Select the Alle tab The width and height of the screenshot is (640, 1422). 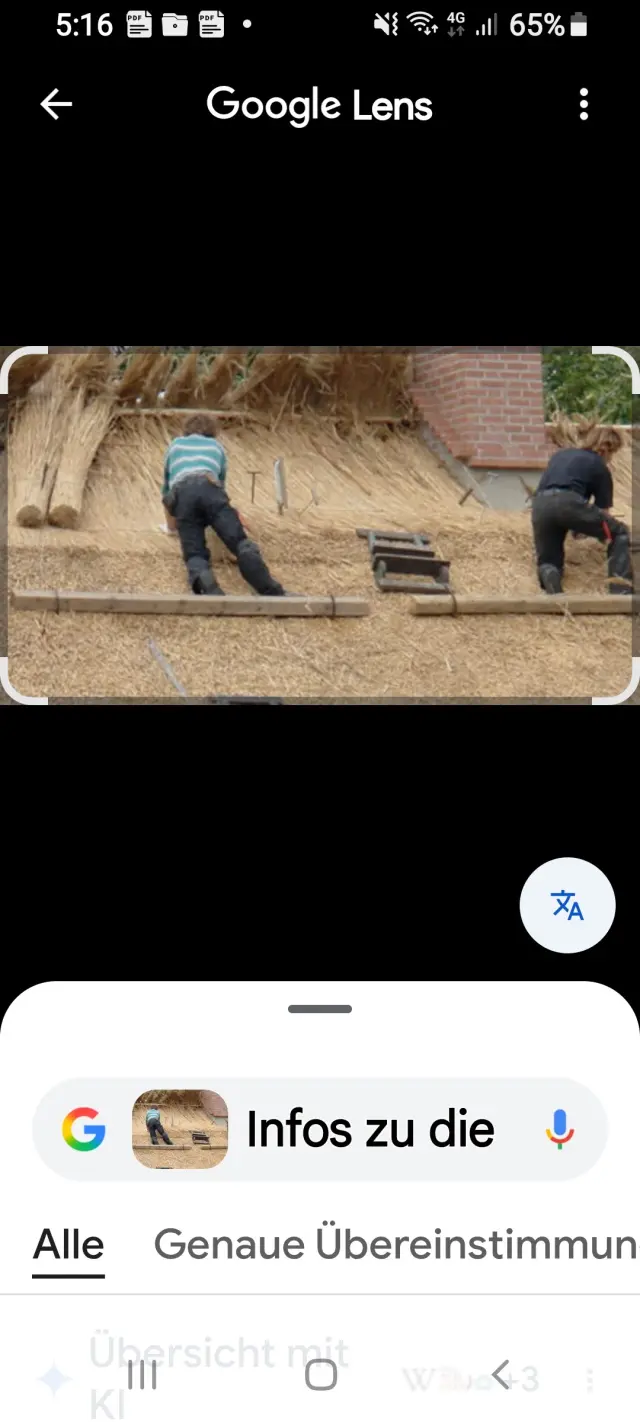pyautogui.click(x=69, y=1244)
